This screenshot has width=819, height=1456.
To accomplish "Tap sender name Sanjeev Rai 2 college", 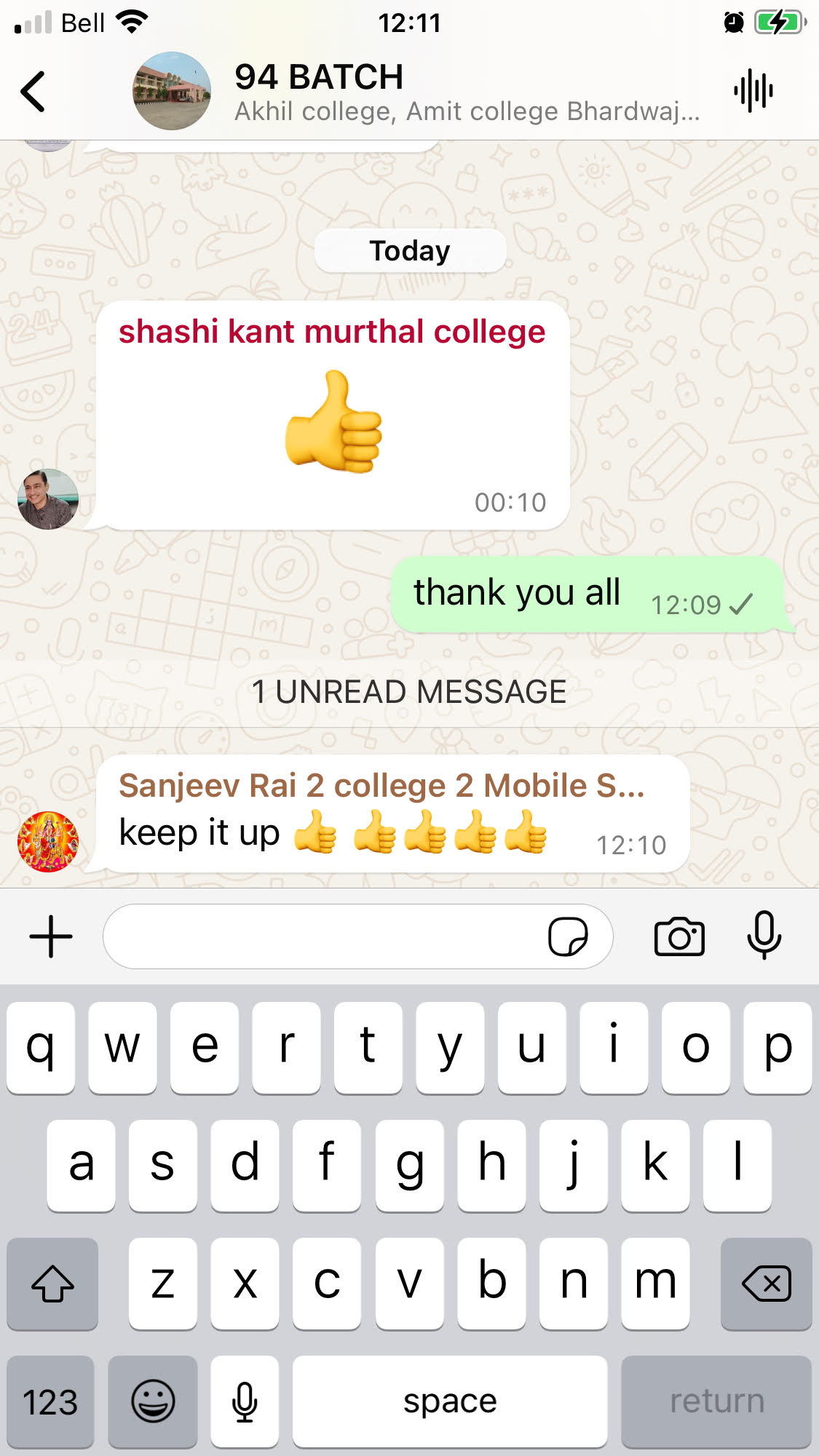I will [x=381, y=786].
